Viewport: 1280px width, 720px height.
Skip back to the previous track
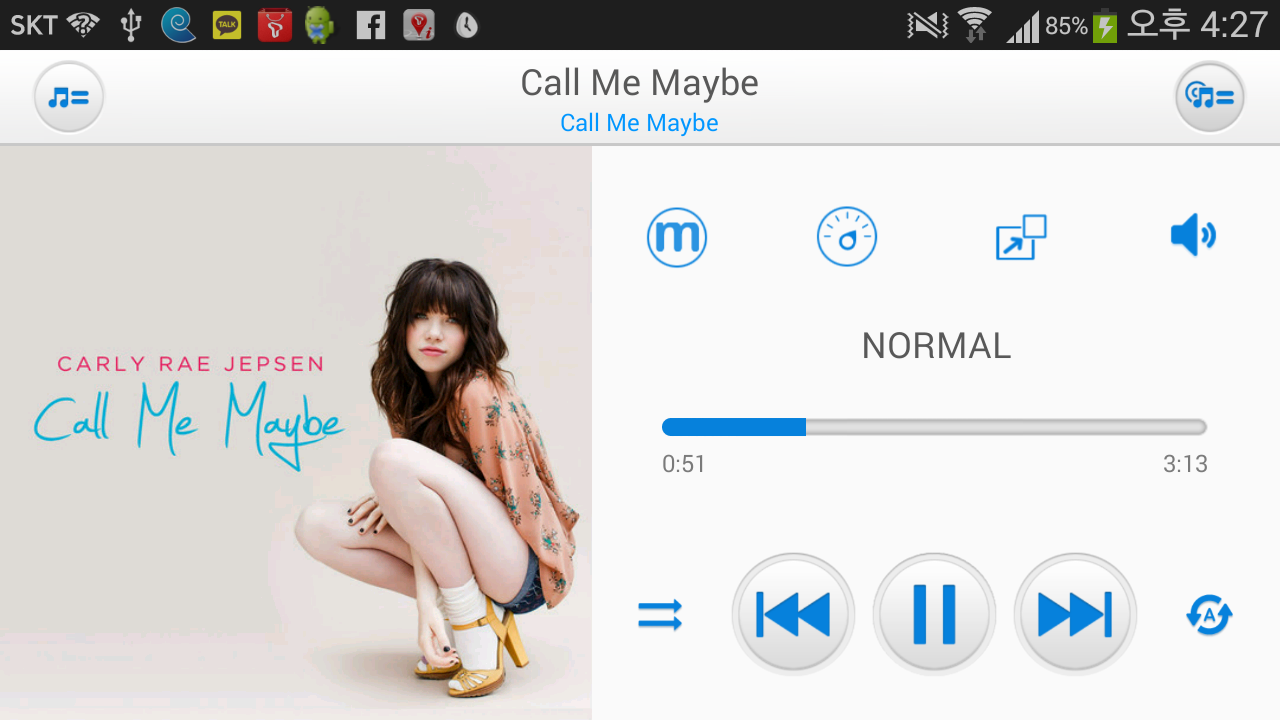coord(793,614)
